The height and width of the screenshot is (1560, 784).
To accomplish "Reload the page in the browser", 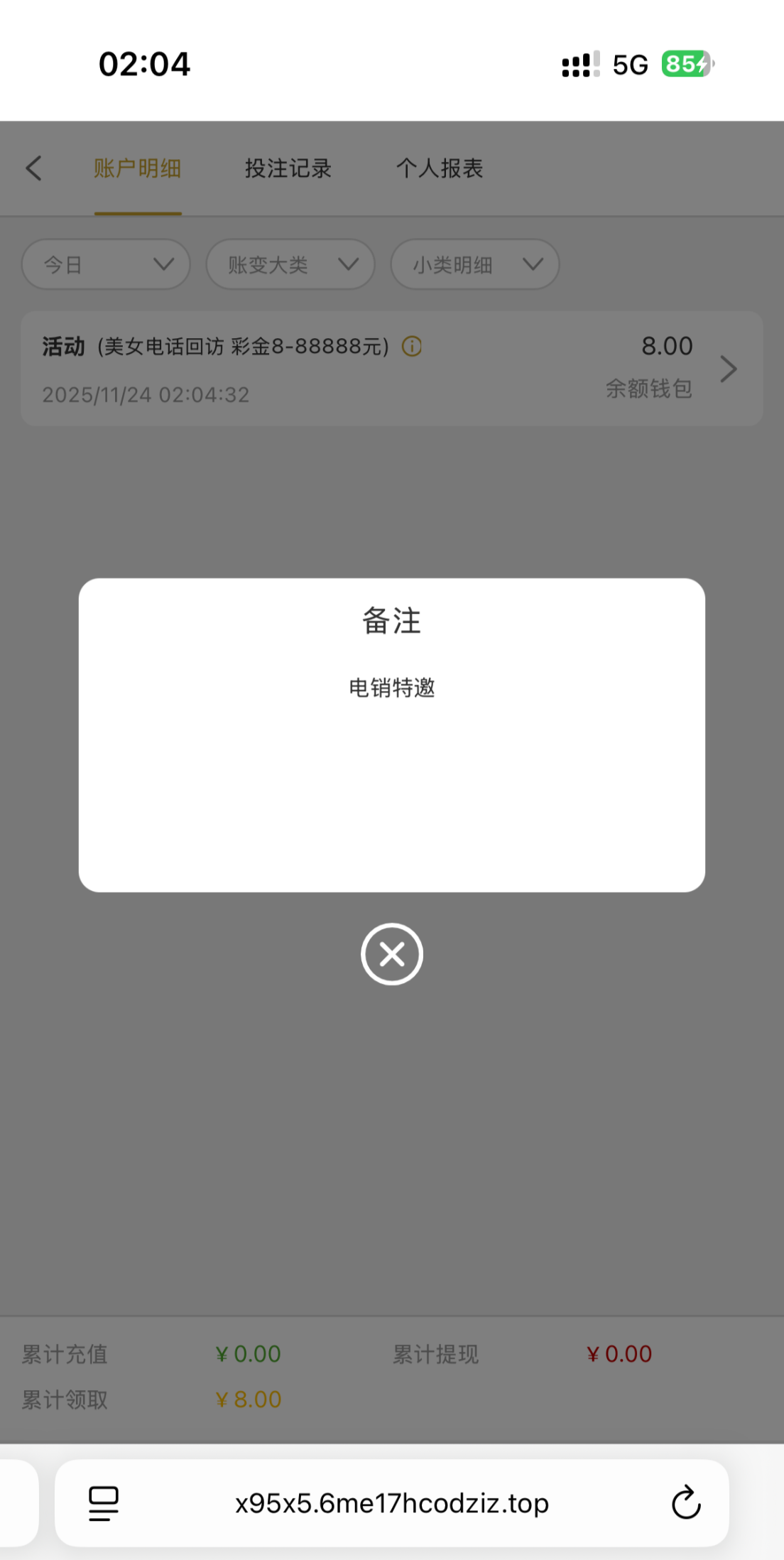I will pos(686,1502).
